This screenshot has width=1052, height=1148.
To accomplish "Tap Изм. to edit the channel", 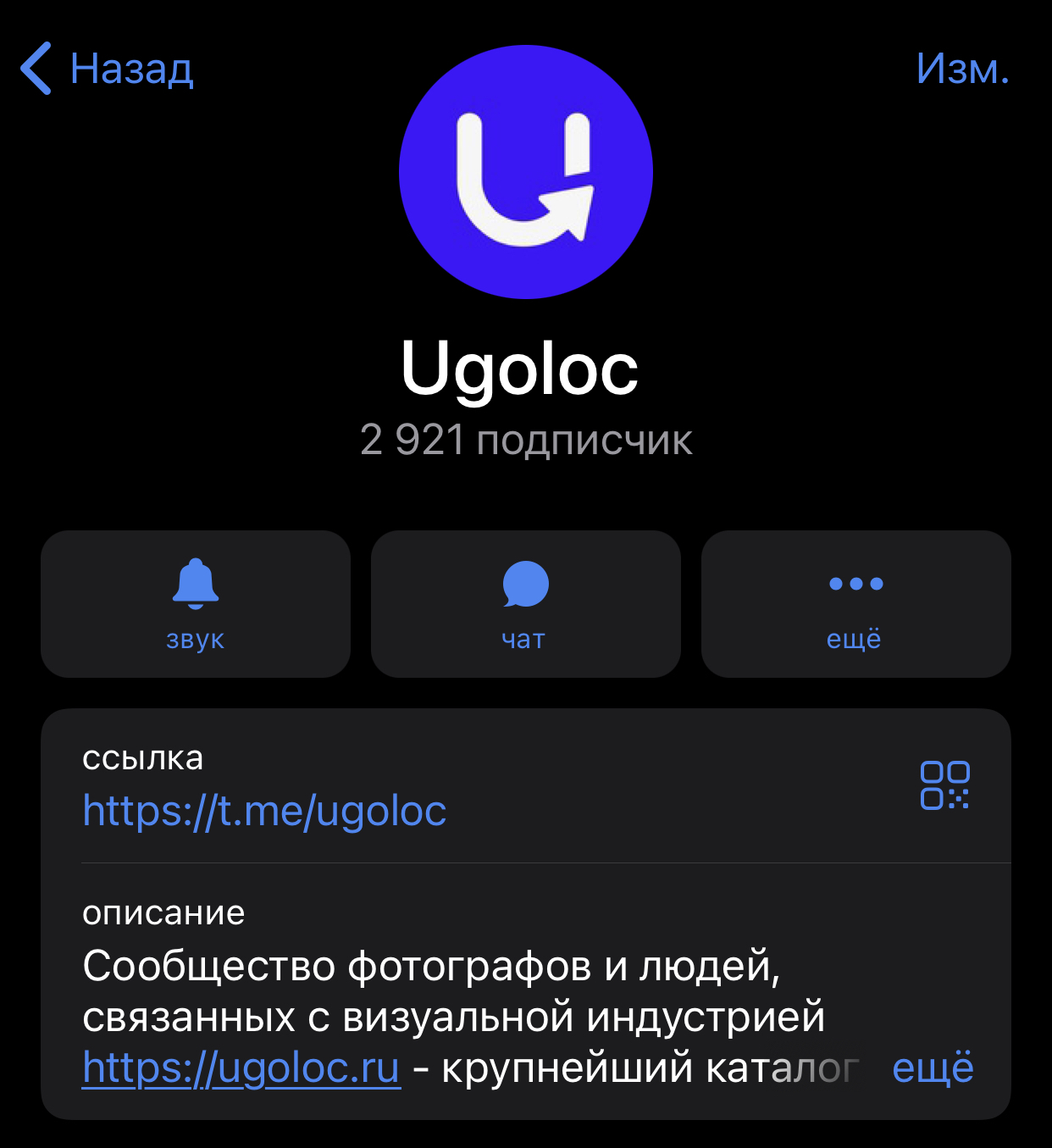I will tap(962, 69).
